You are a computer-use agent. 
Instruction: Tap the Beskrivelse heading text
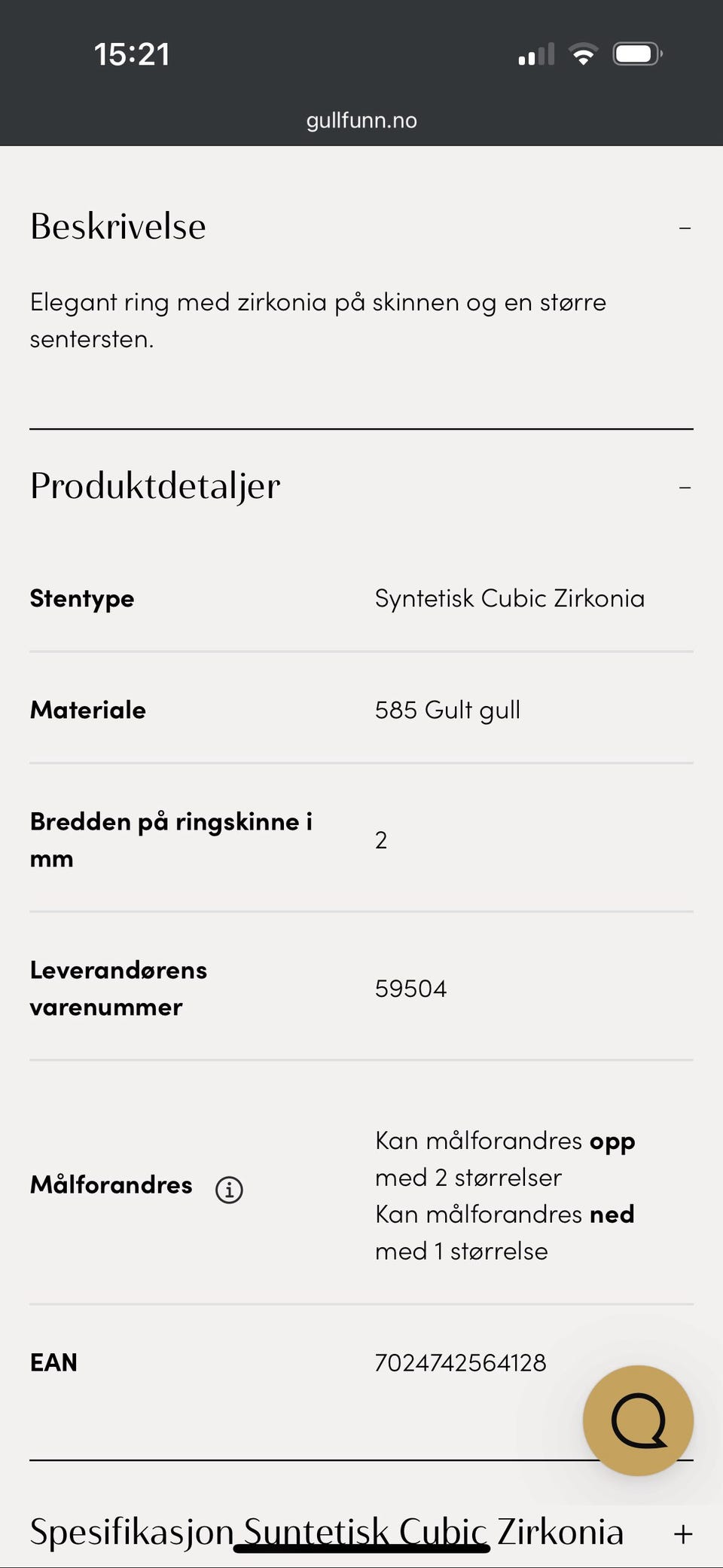point(117,225)
